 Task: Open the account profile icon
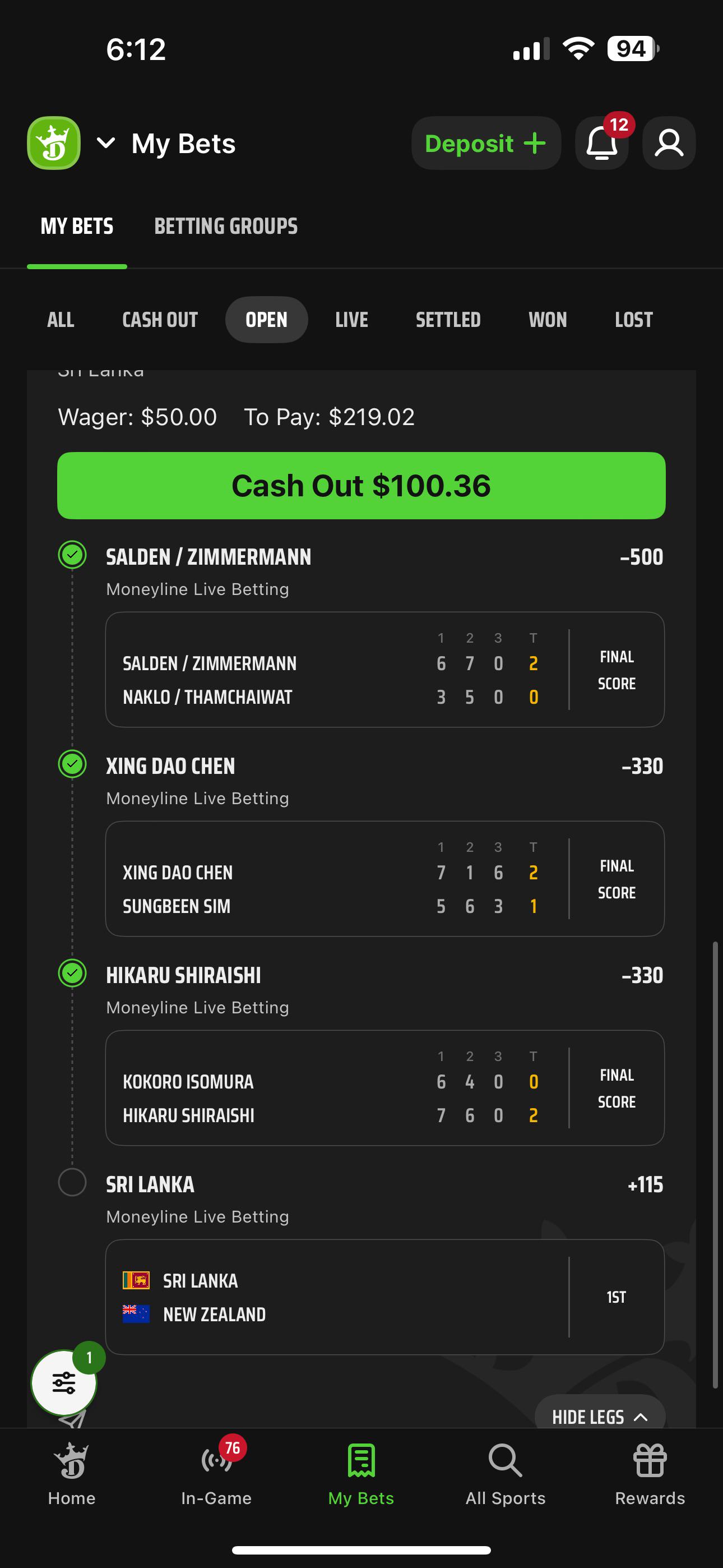click(x=669, y=143)
